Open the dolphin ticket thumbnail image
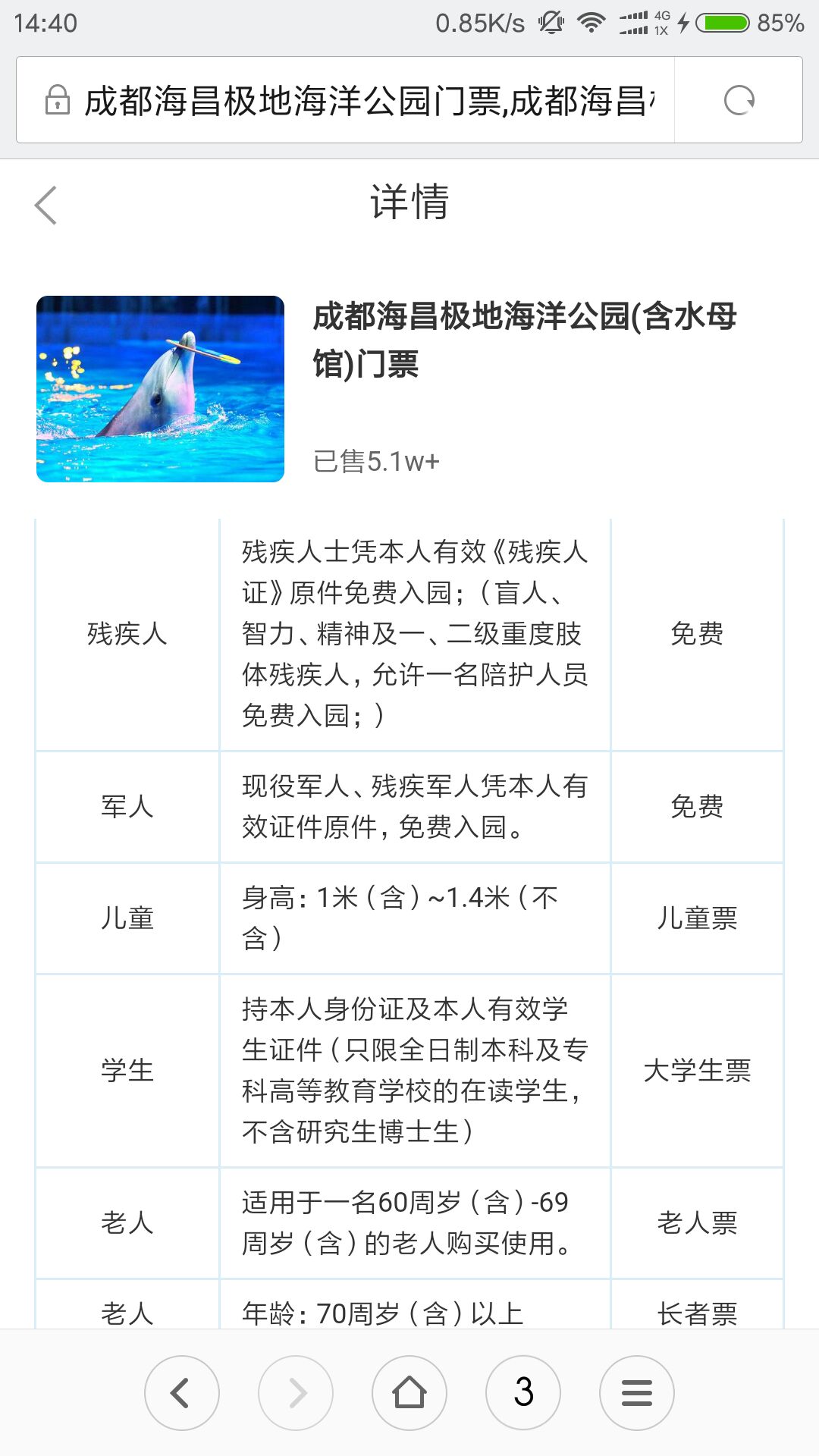Image resolution: width=819 pixels, height=1456 pixels. click(160, 389)
